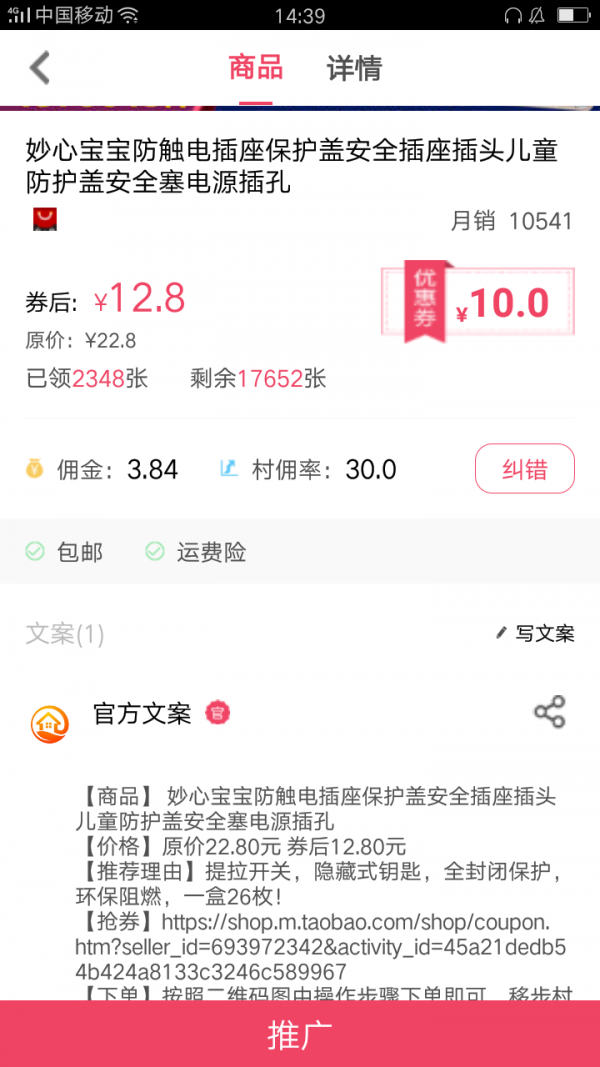Select the 商品 tab
Screen dimensions: 600x1067
point(256,68)
